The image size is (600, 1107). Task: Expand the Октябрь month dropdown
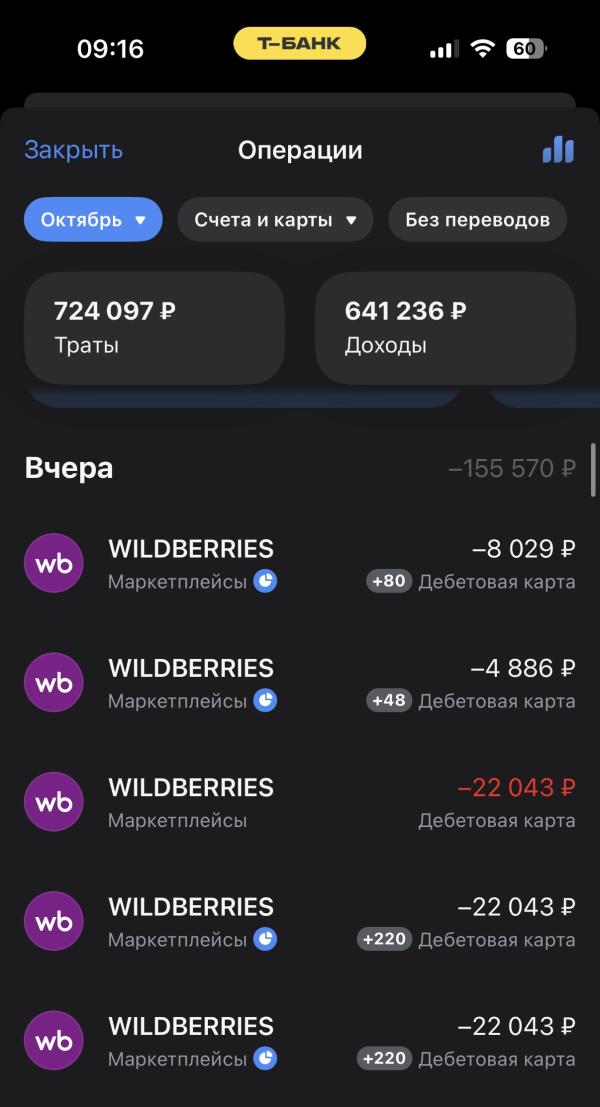pyautogui.click(x=93, y=219)
